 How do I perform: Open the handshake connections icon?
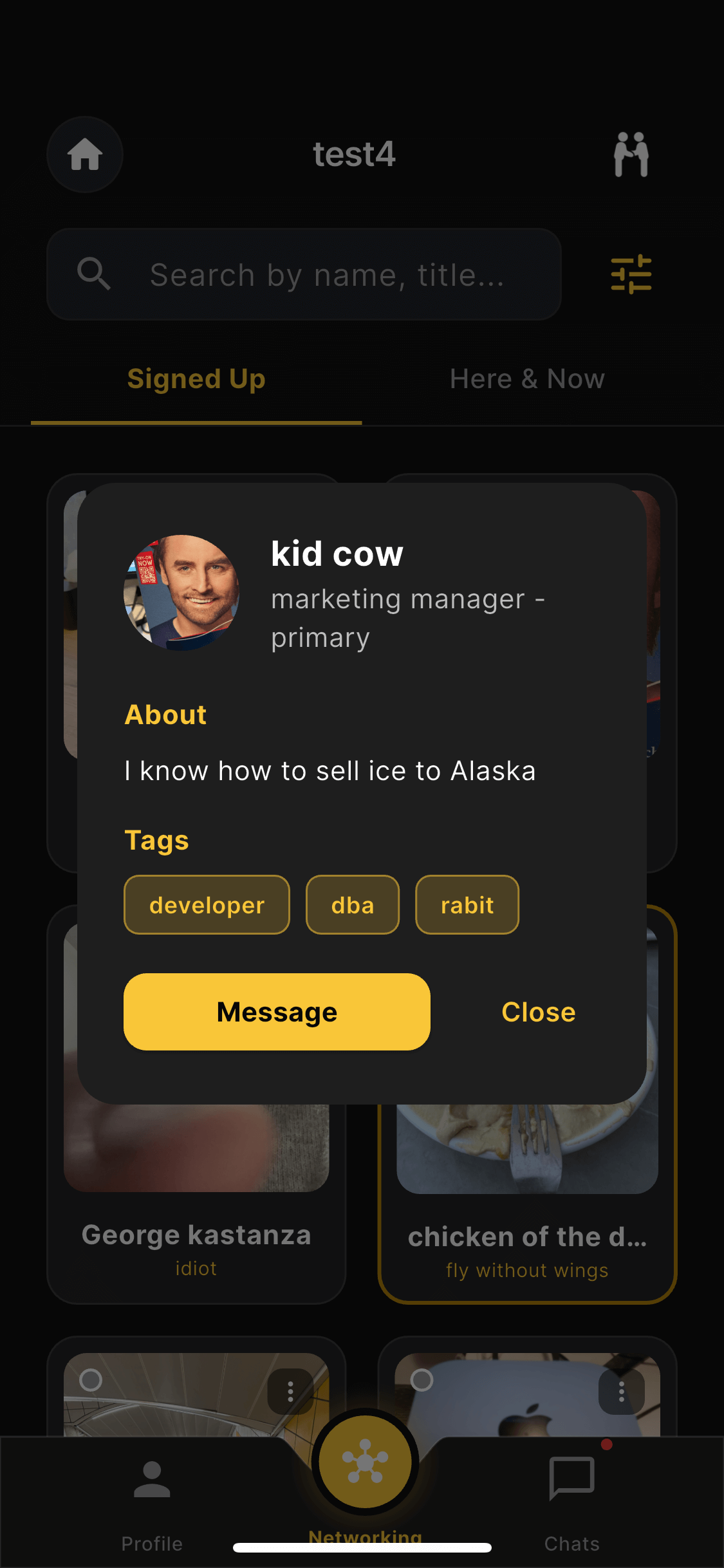coord(631,154)
